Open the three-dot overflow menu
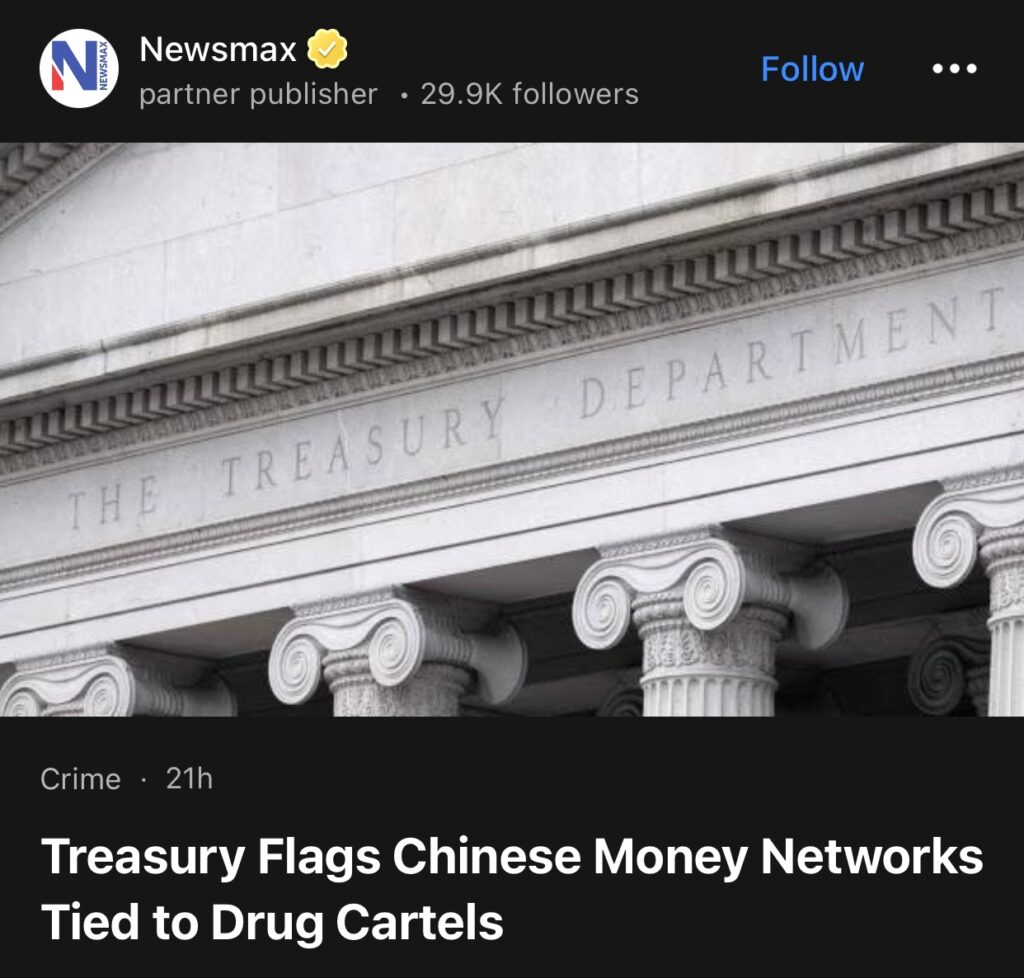 [954, 69]
